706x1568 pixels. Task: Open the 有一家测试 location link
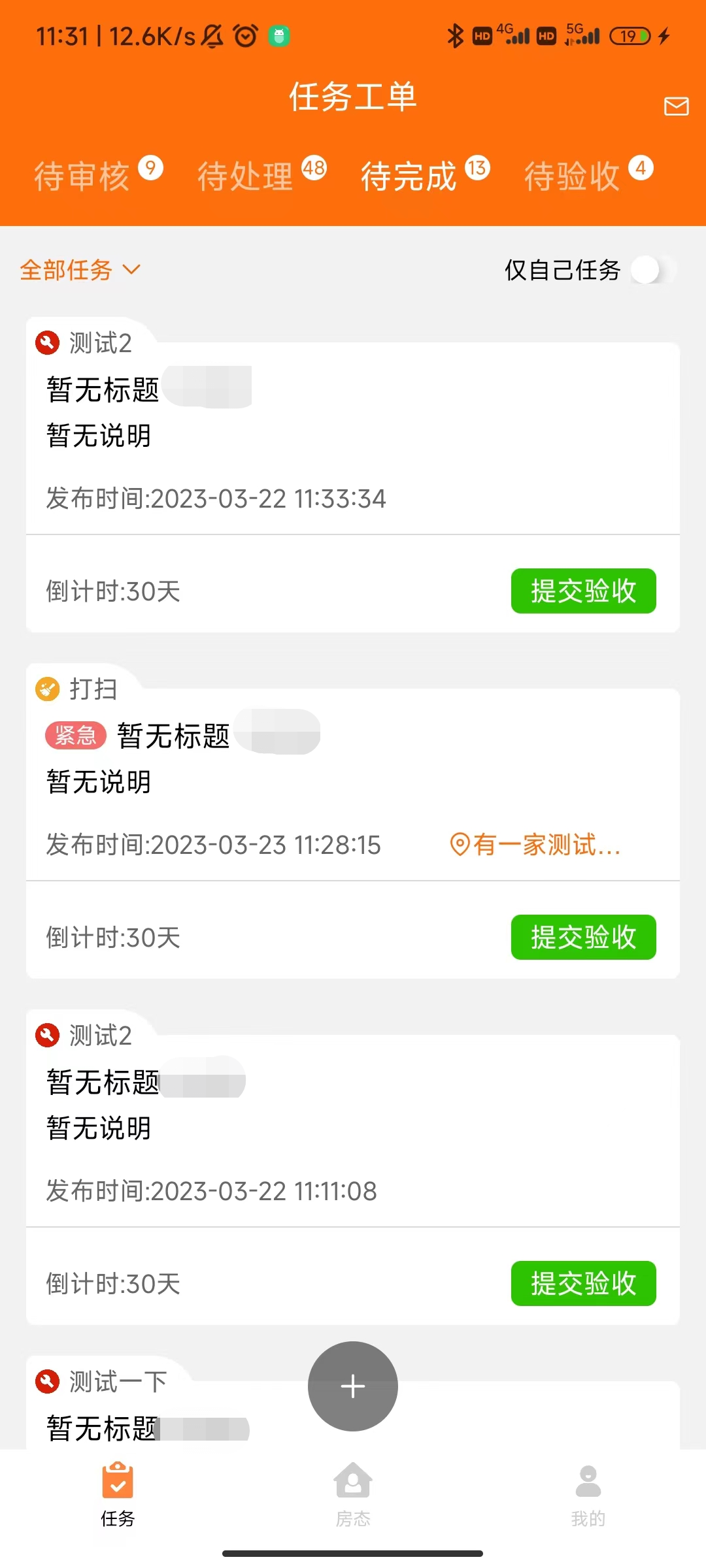[x=535, y=845]
